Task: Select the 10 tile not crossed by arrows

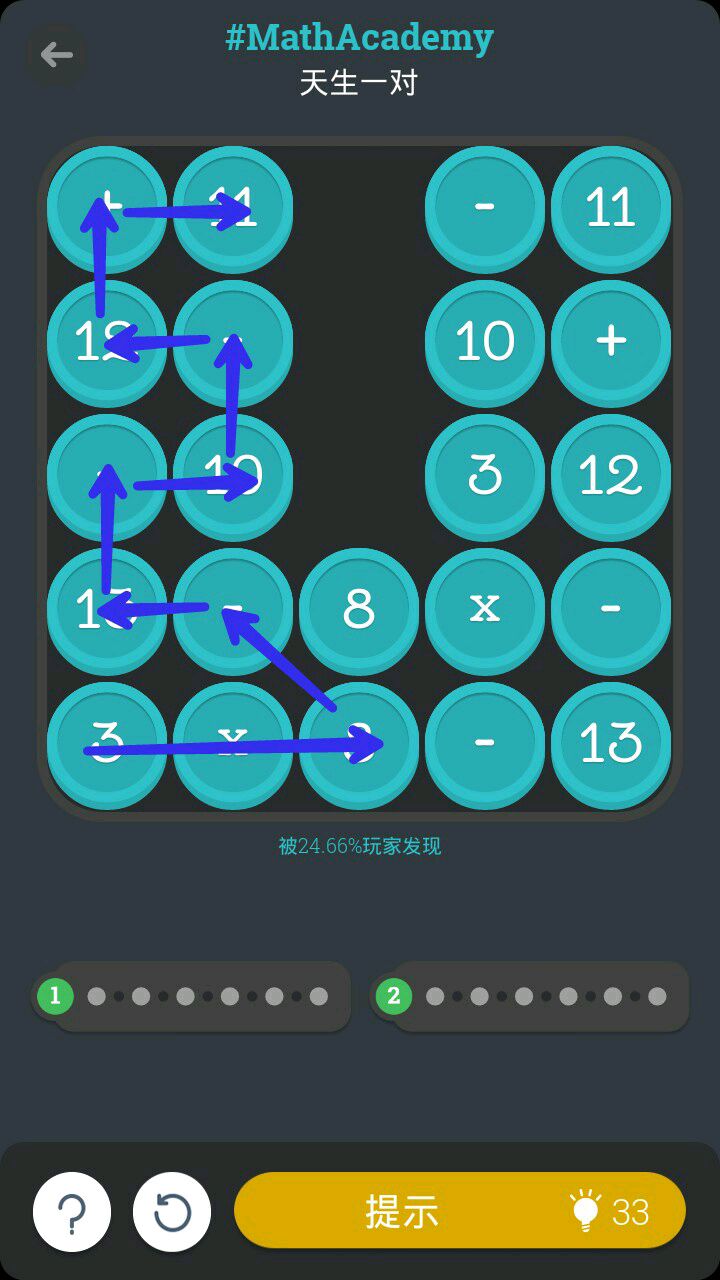Action: pyautogui.click(x=485, y=341)
